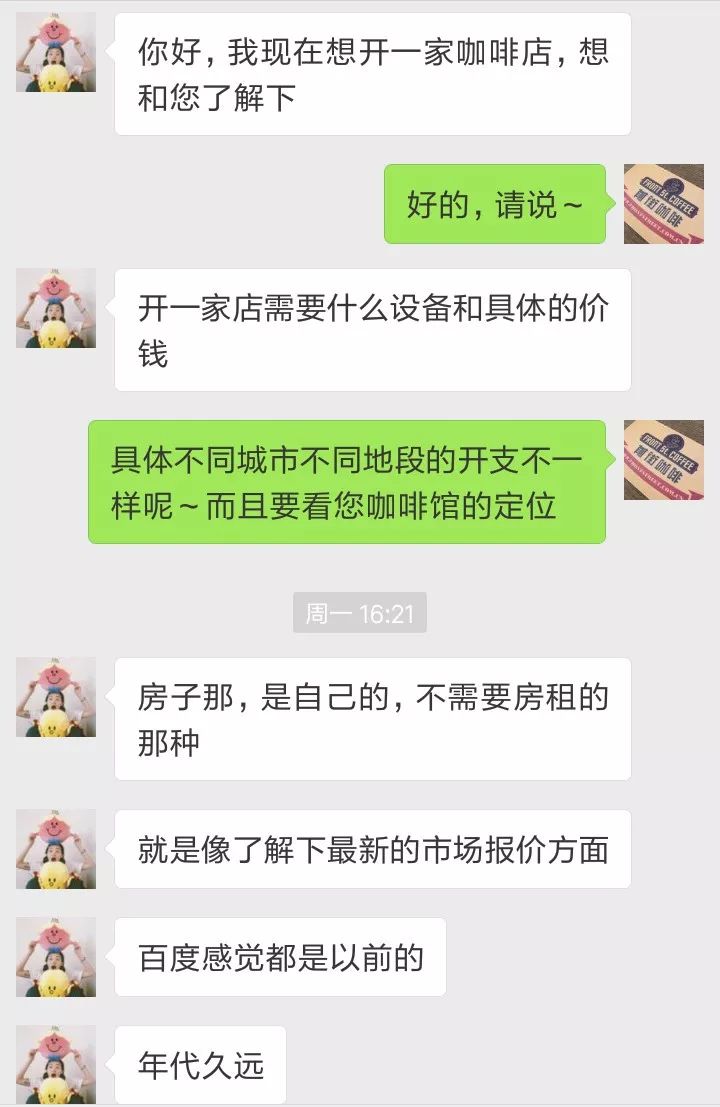
Task: Open customer avatar beside ' 你好,我现在想开一家咖啡店' message
Action: pos(56,53)
